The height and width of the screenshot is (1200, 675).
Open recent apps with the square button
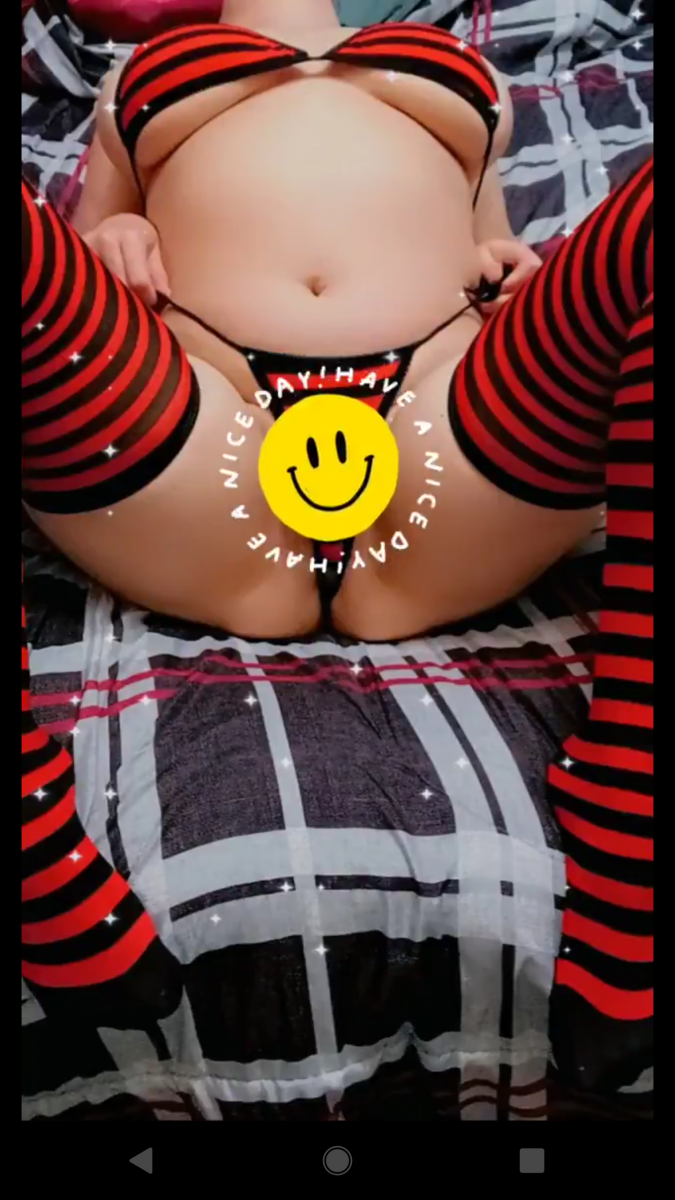[x=532, y=1160]
